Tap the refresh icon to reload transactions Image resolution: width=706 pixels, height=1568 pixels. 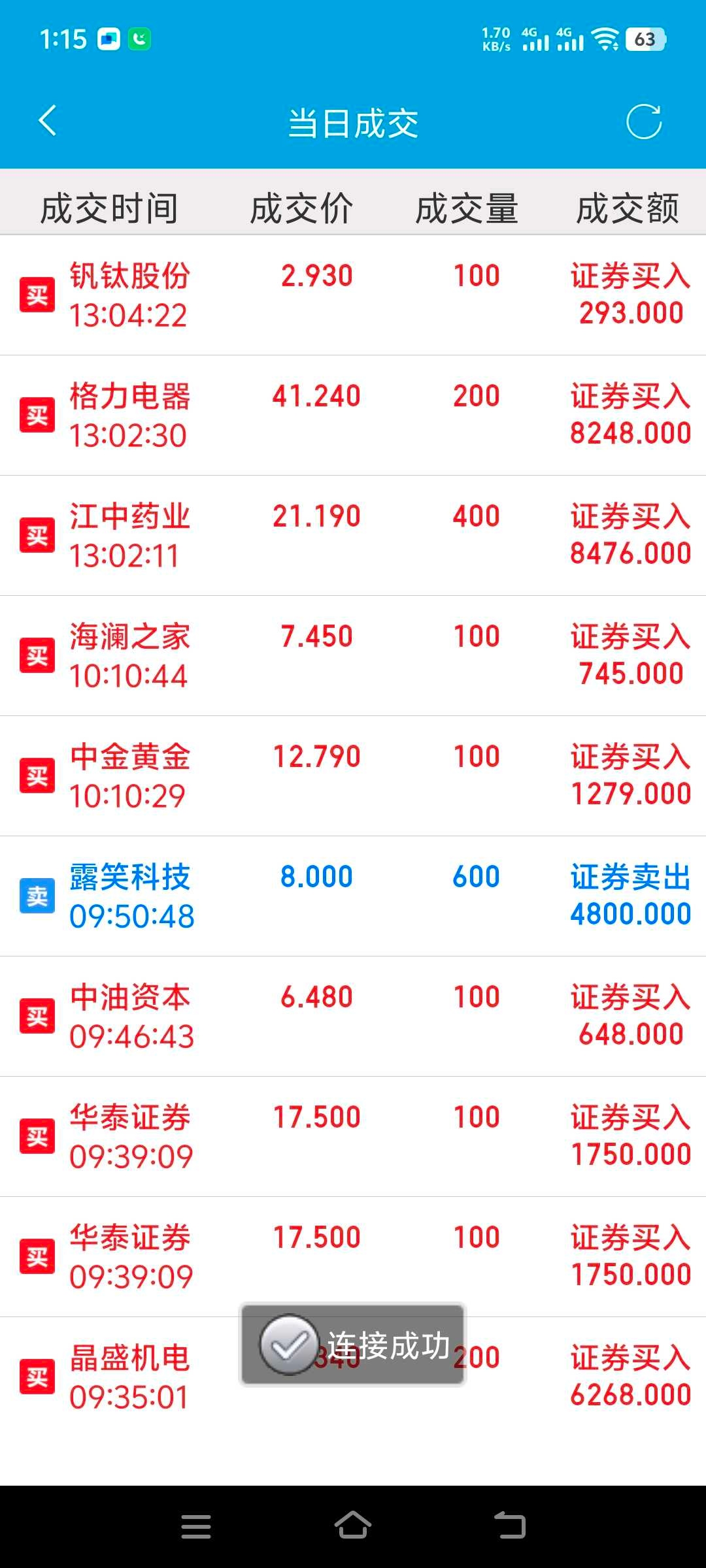click(x=644, y=121)
